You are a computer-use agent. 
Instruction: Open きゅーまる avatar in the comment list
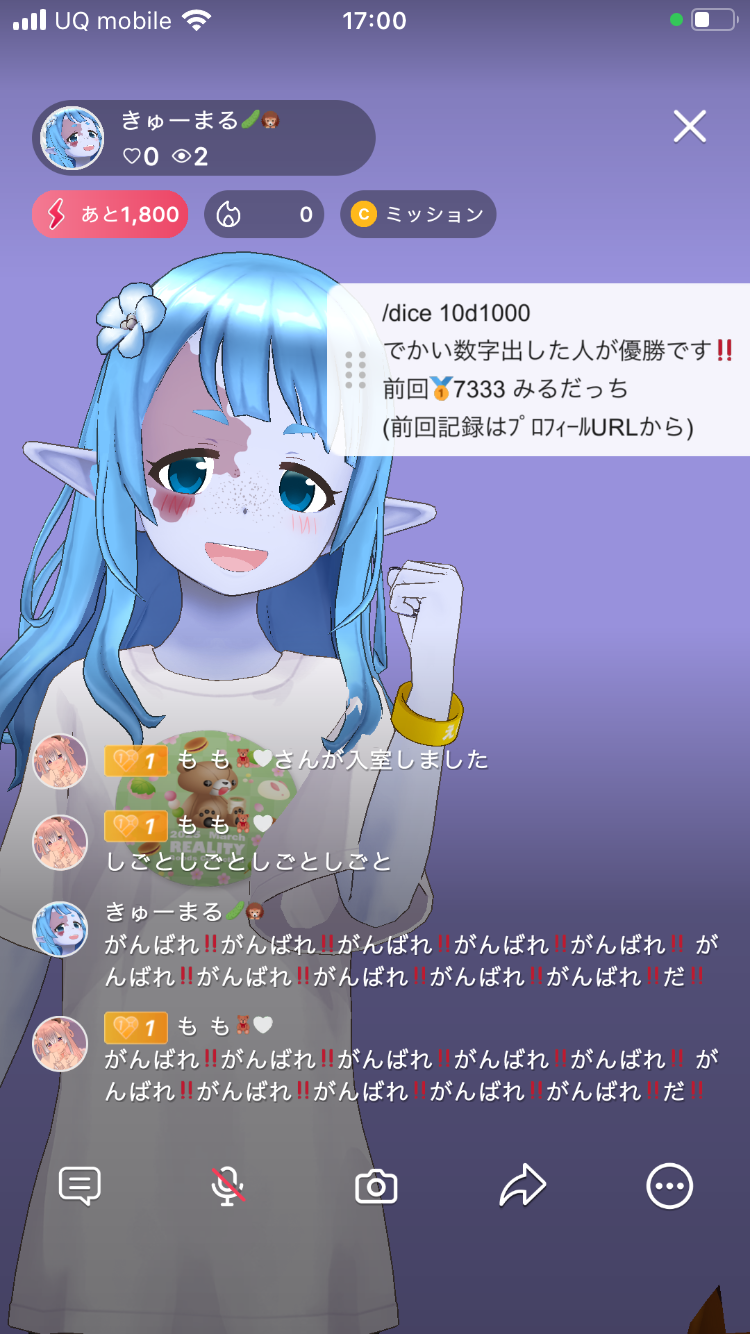pyautogui.click(x=60, y=929)
